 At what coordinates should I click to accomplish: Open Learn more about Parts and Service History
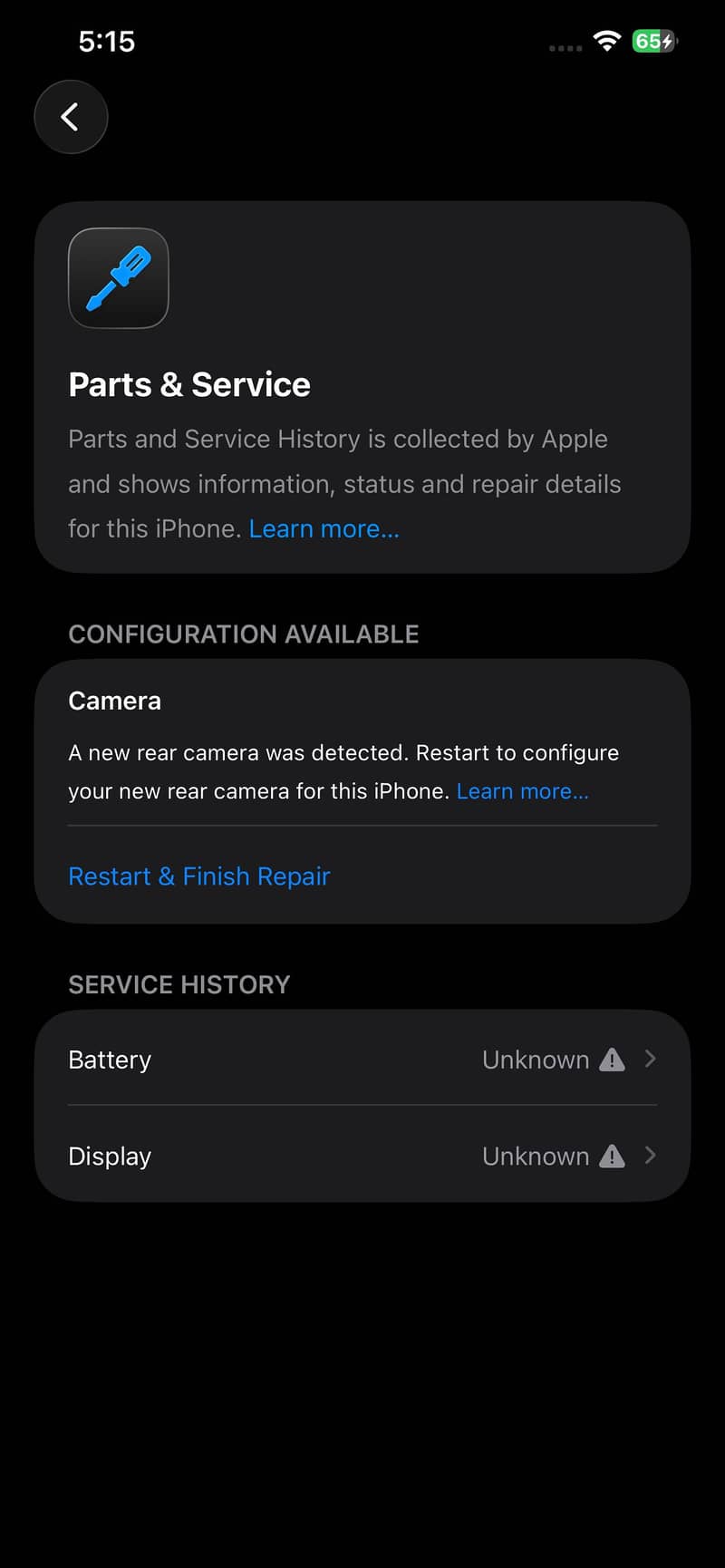click(324, 528)
